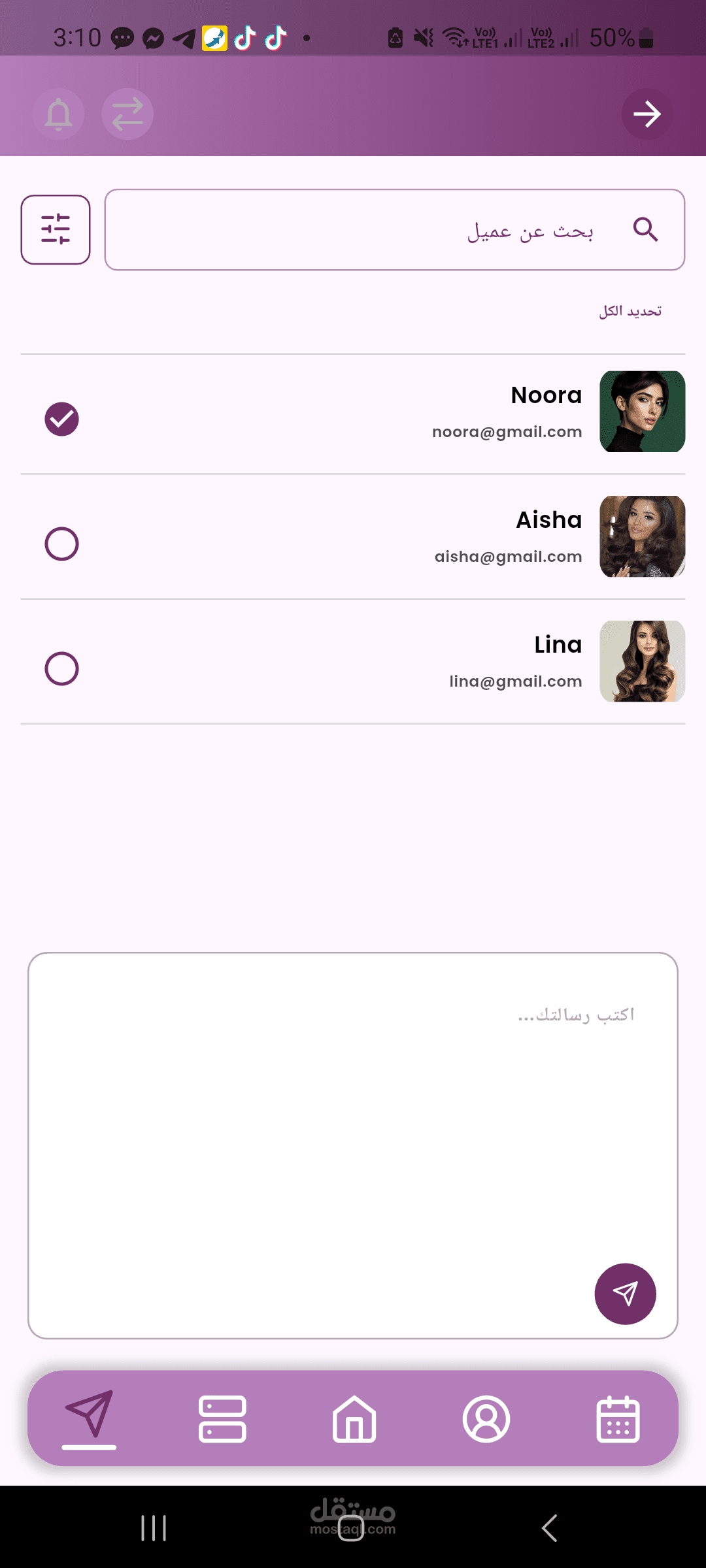
Task: Uncheck Noora's selection checkbox
Action: (x=61, y=419)
